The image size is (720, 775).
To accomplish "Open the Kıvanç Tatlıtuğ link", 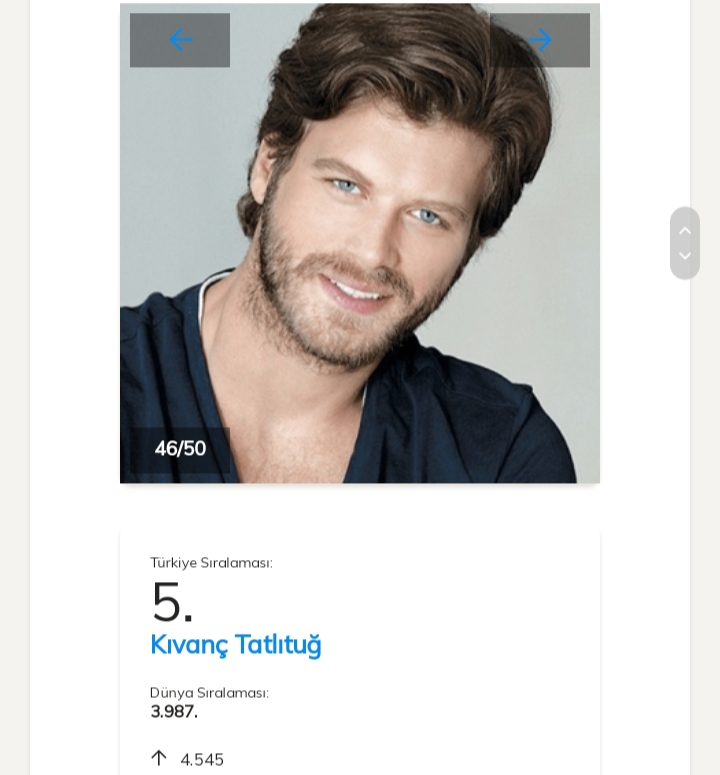I will 236,645.
